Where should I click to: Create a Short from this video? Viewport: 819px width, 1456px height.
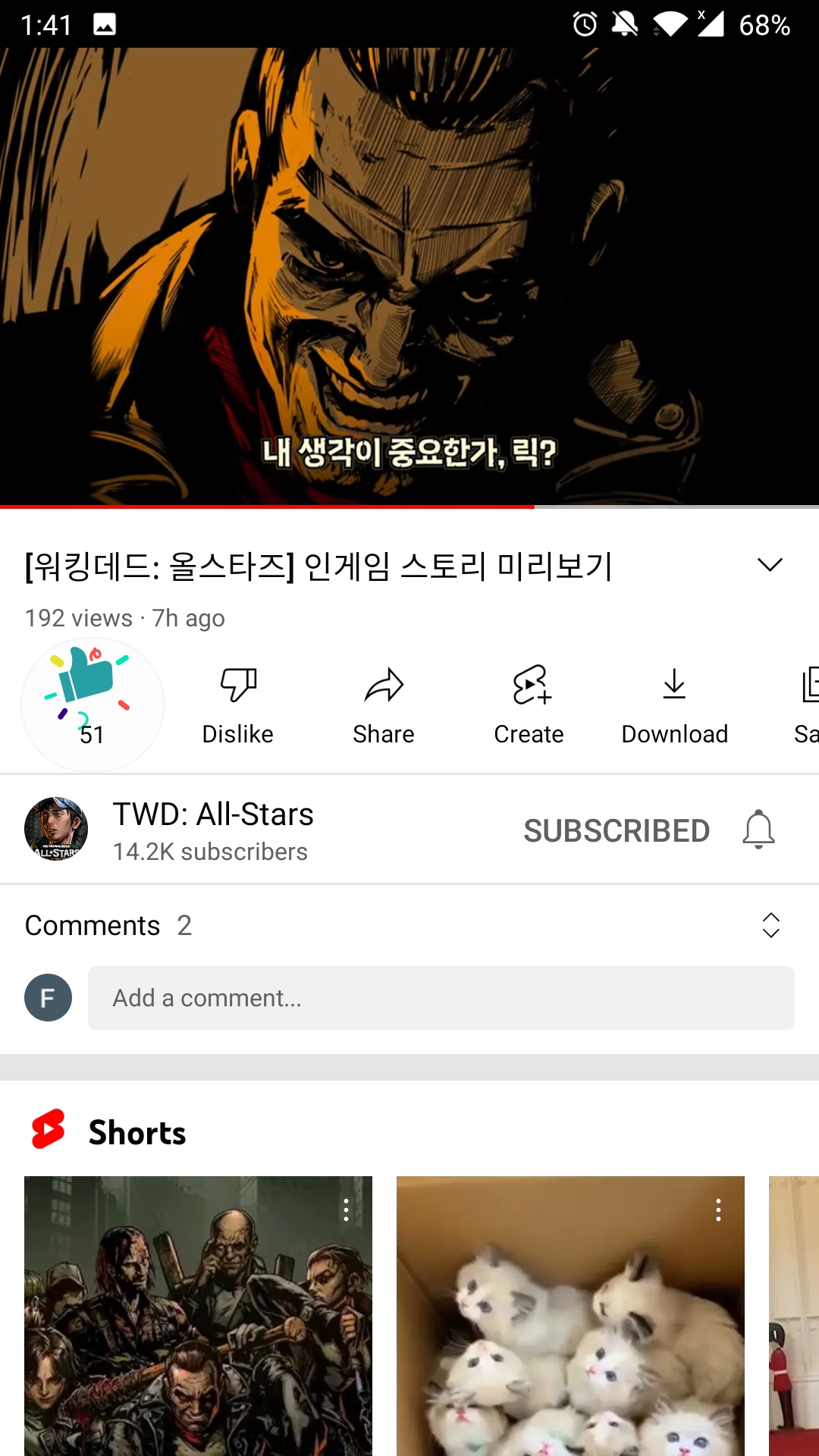529,704
